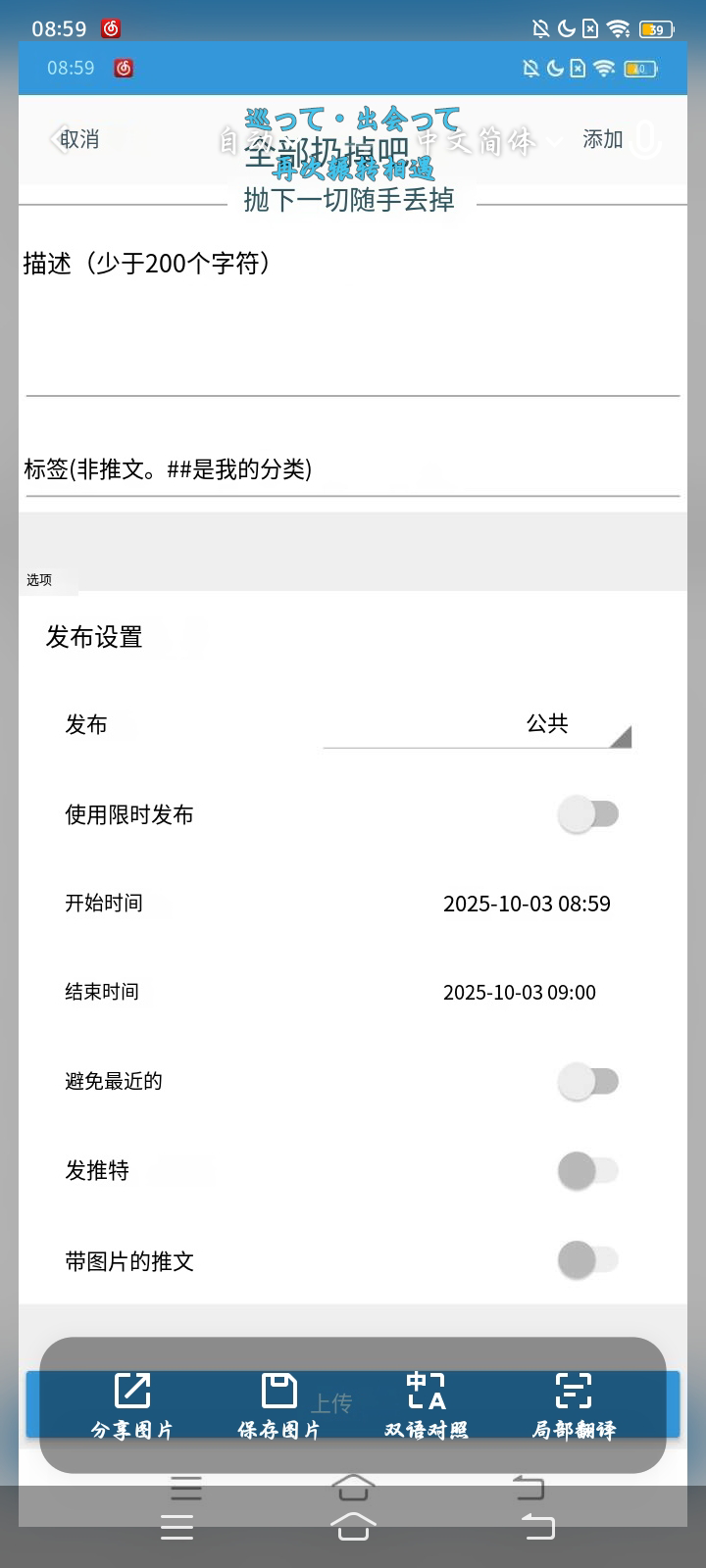Change the 开始时间 value
This screenshot has width=706, height=1568.
527,904
